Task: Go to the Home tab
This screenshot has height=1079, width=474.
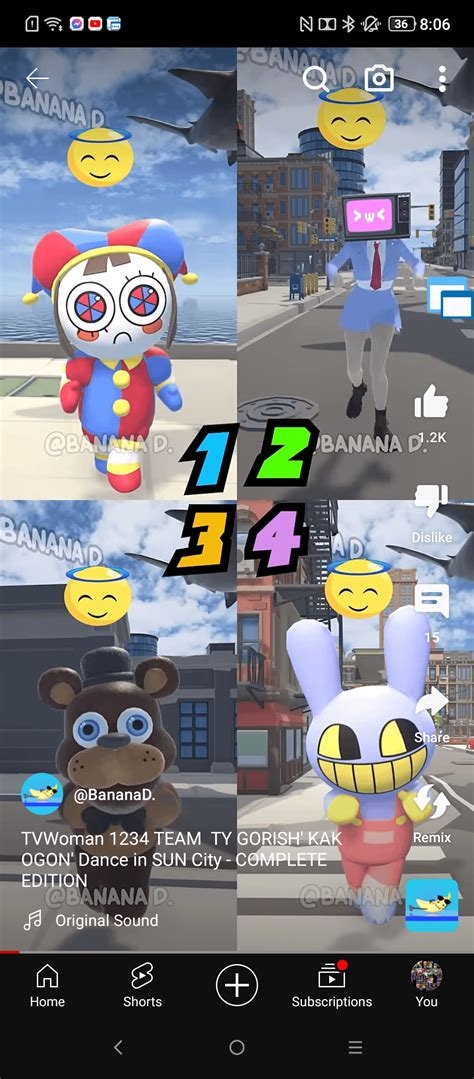Action: 47,985
